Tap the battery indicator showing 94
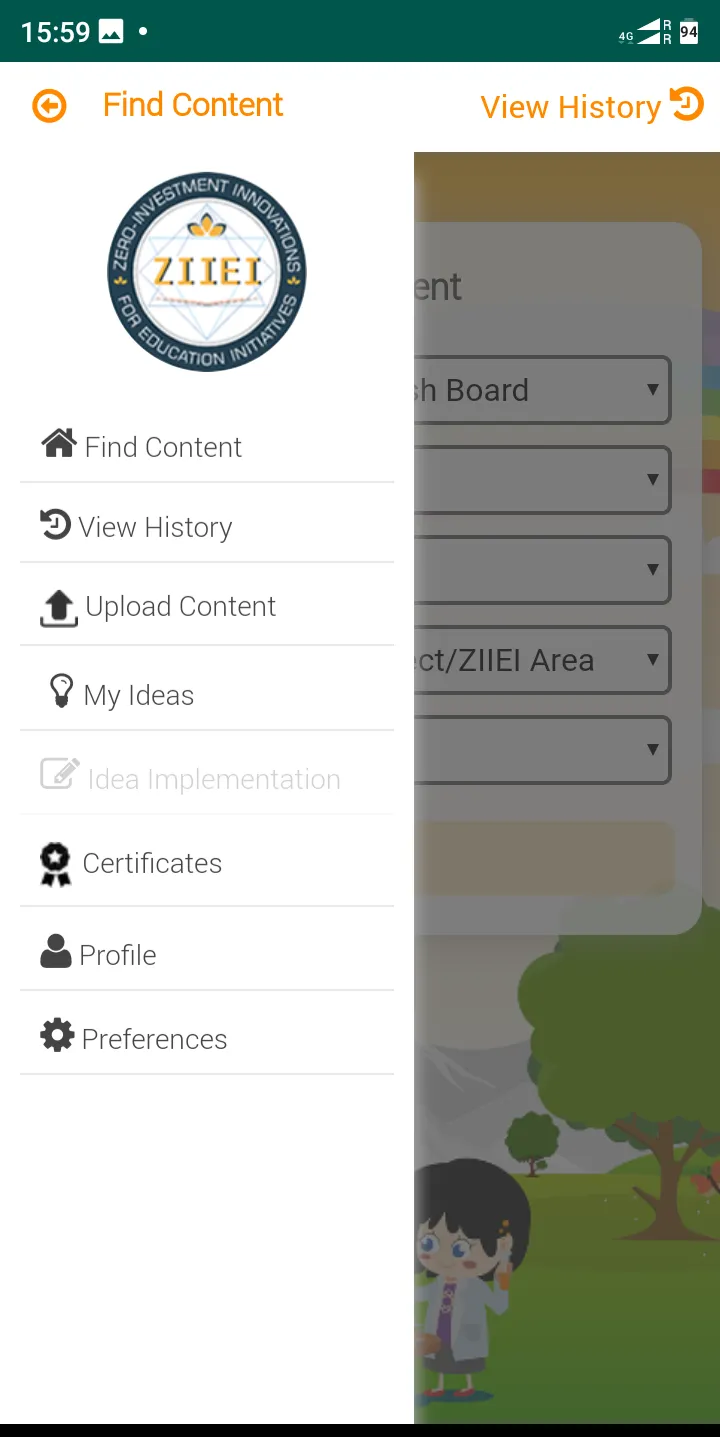The height and width of the screenshot is (1437, 720). point(688,31)
